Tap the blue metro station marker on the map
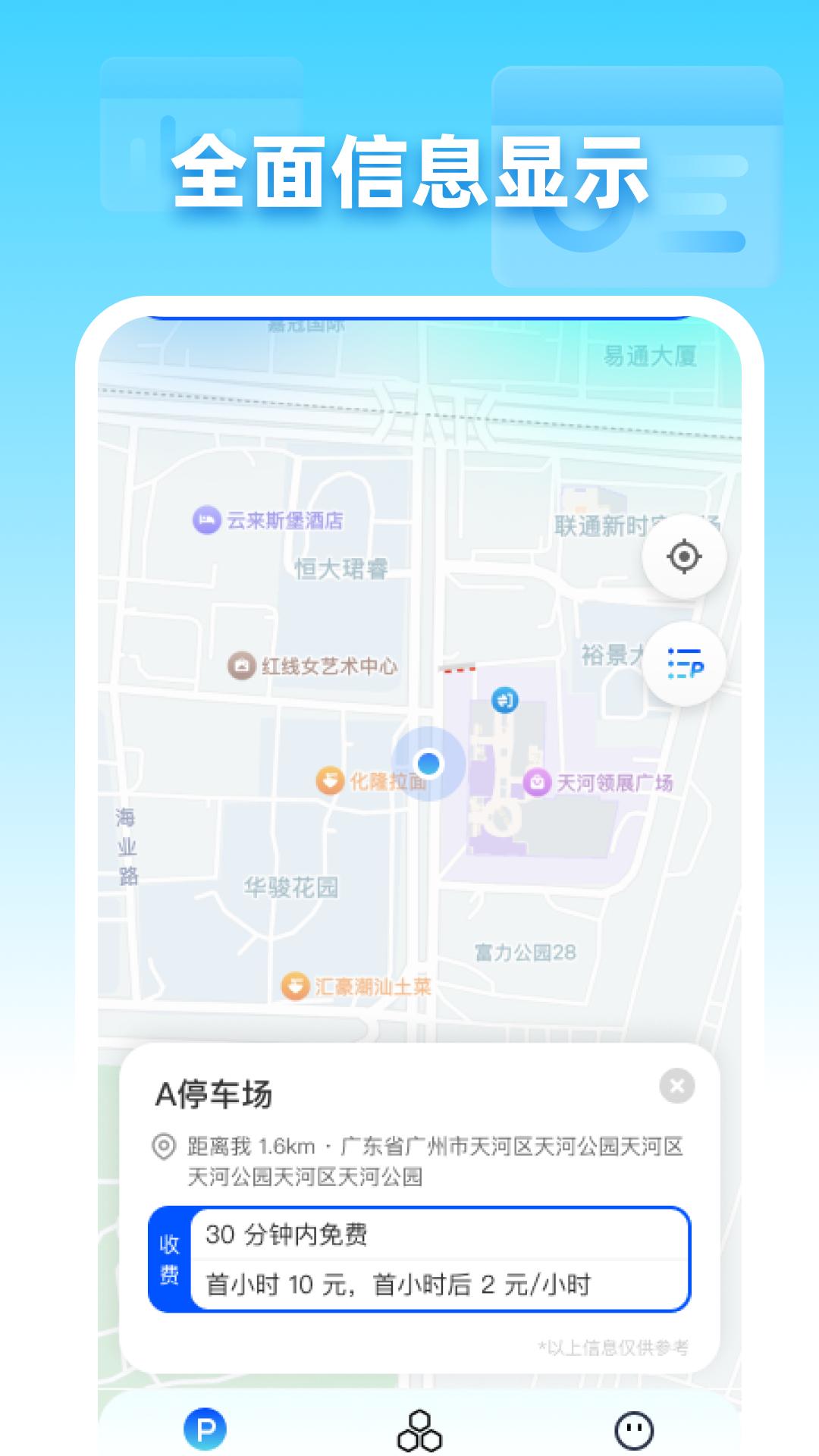Image resolution: width=819 pixels, height=1456 pixels. point(507,701)
